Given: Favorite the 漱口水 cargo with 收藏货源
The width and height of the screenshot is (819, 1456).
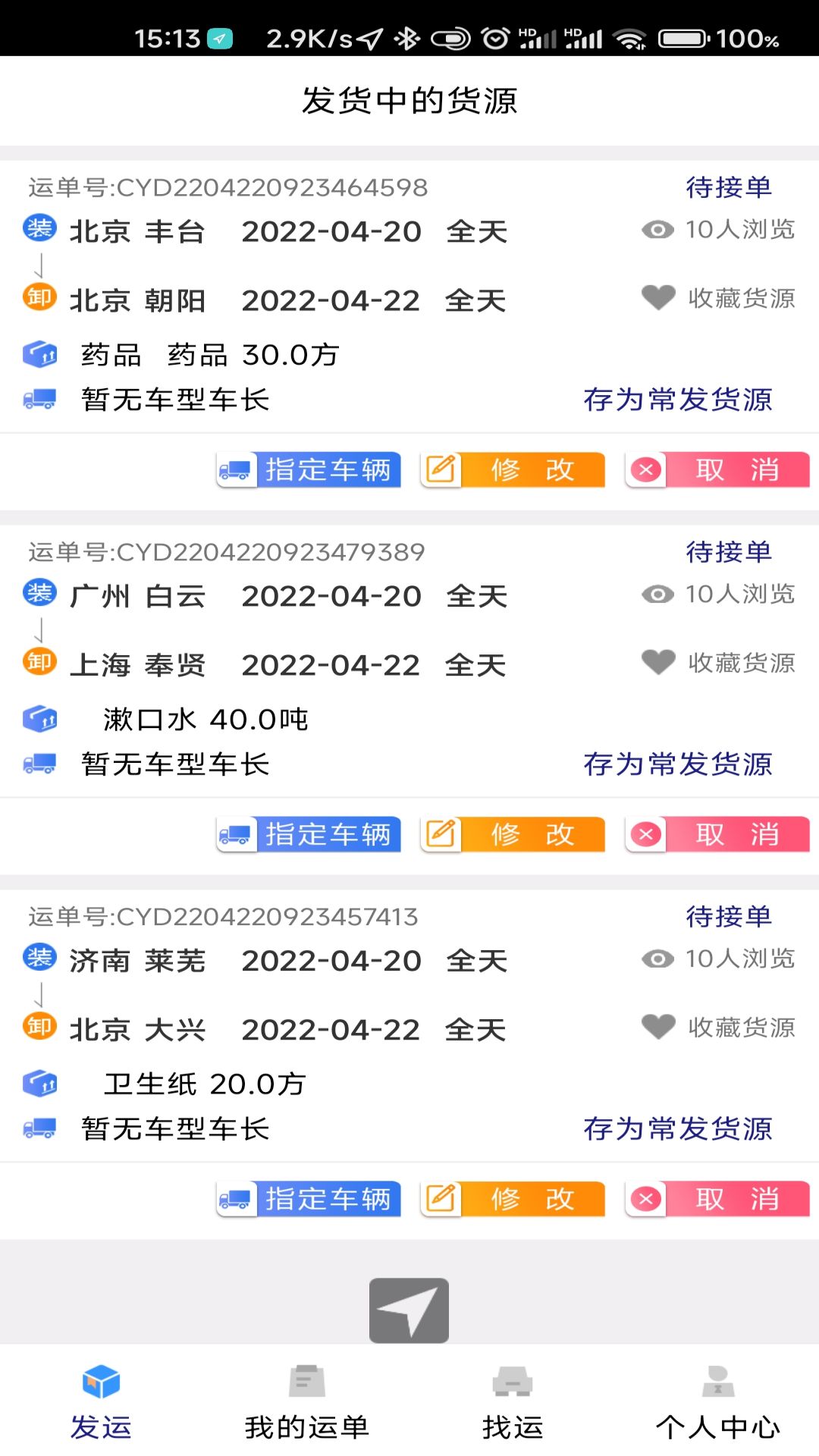Looking at the screenshot, I should point(718,663).
